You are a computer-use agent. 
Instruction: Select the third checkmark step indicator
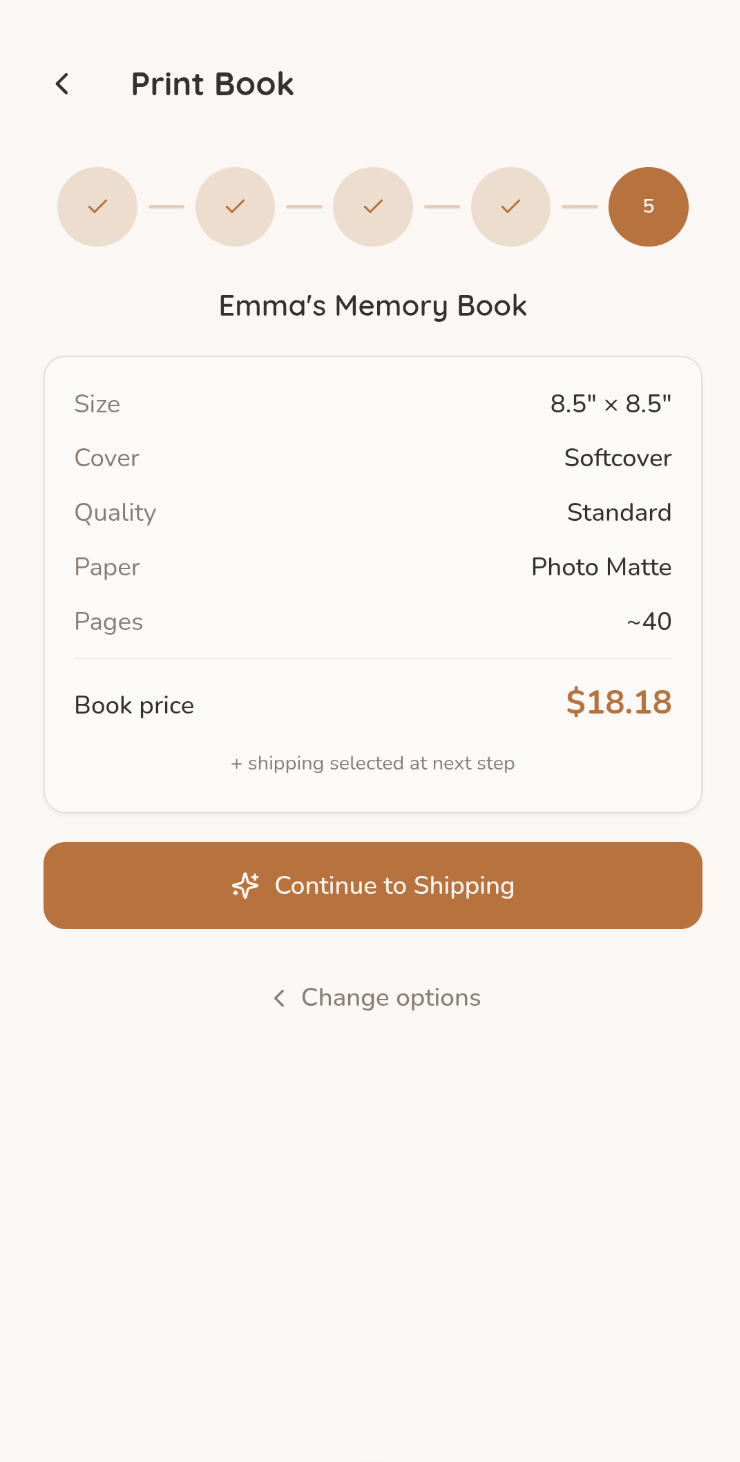pos(373,206)
